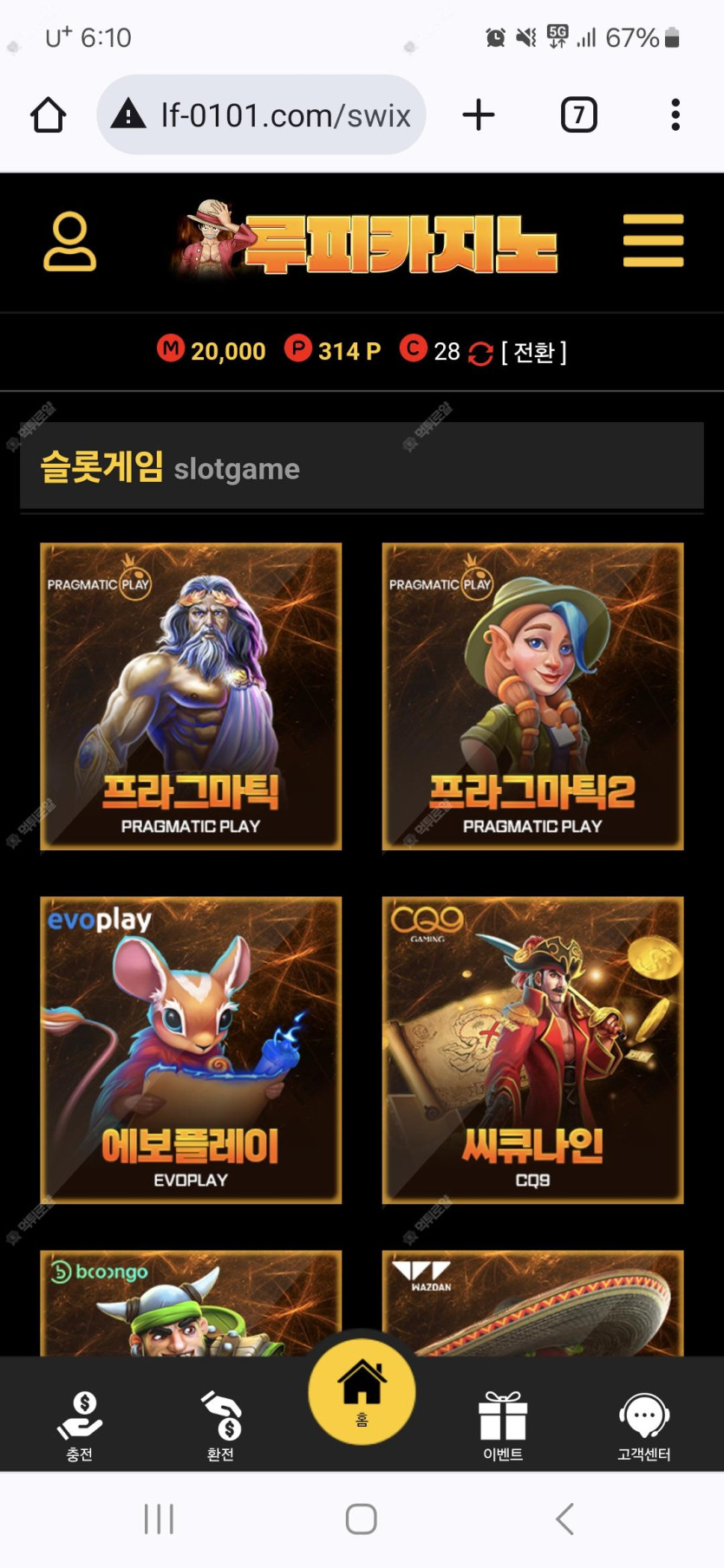Image resolution: width=724 pixels, height=1568 pixels.
Task: Open the 에보플레이 Evoplay tile
Action: click(191, 1050)
